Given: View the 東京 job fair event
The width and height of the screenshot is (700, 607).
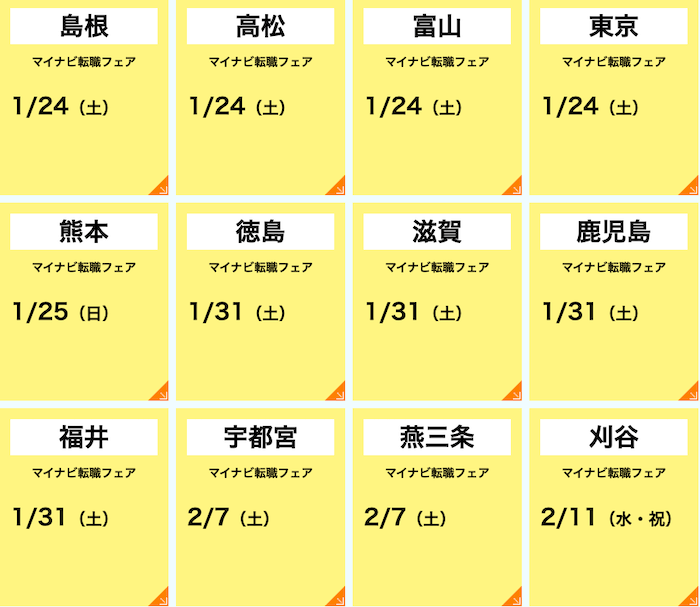Looking at the screenshot, I should pyautogui.click(x=613, y=98).
